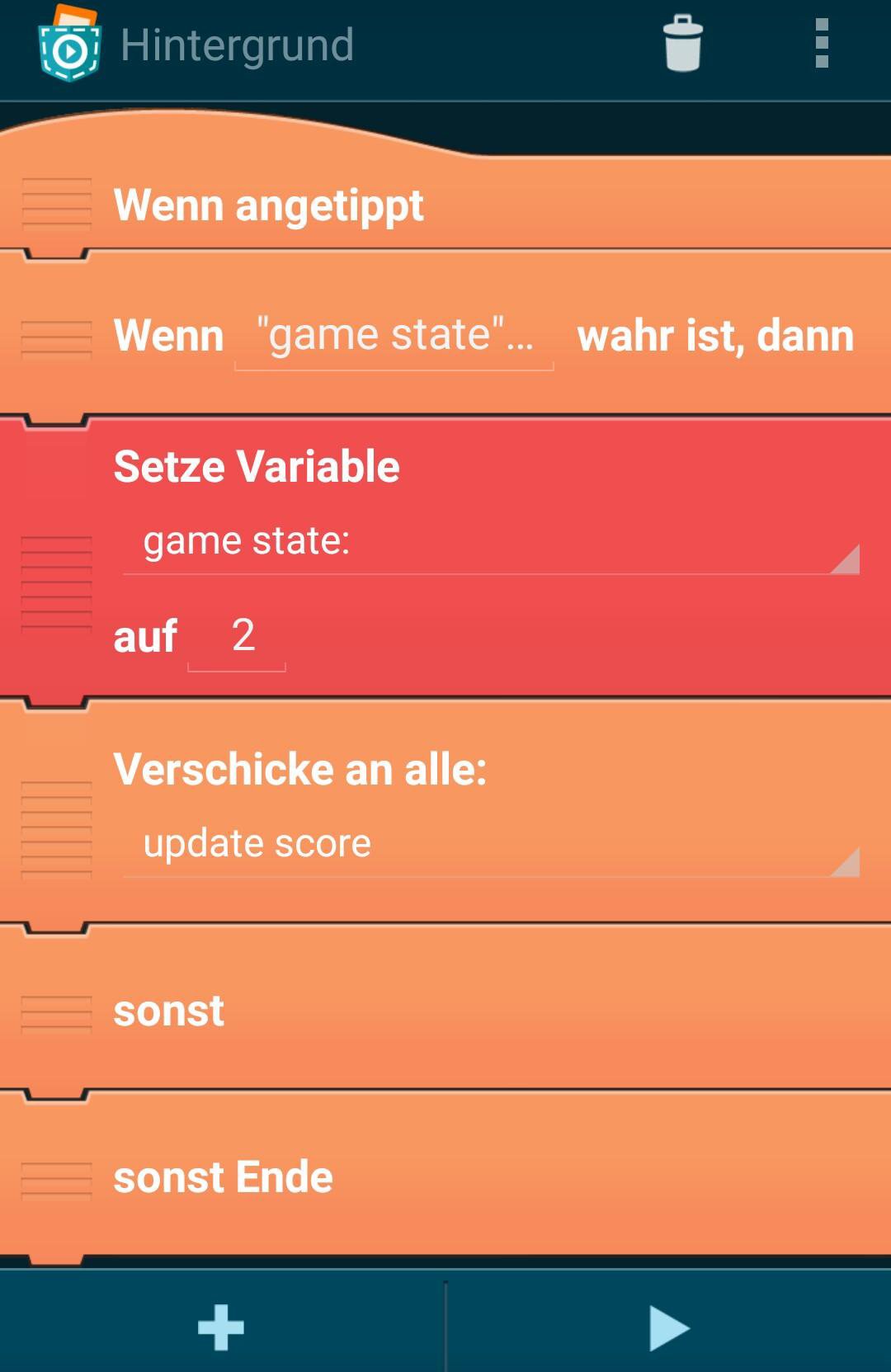
Task: Run the program with play button
Action: [667, 1327]
